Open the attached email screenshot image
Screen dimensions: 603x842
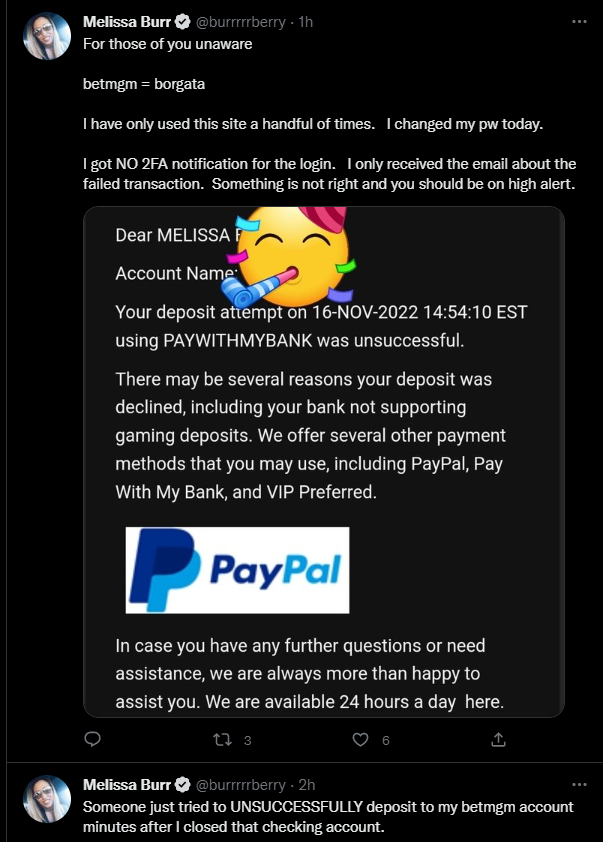323,461
